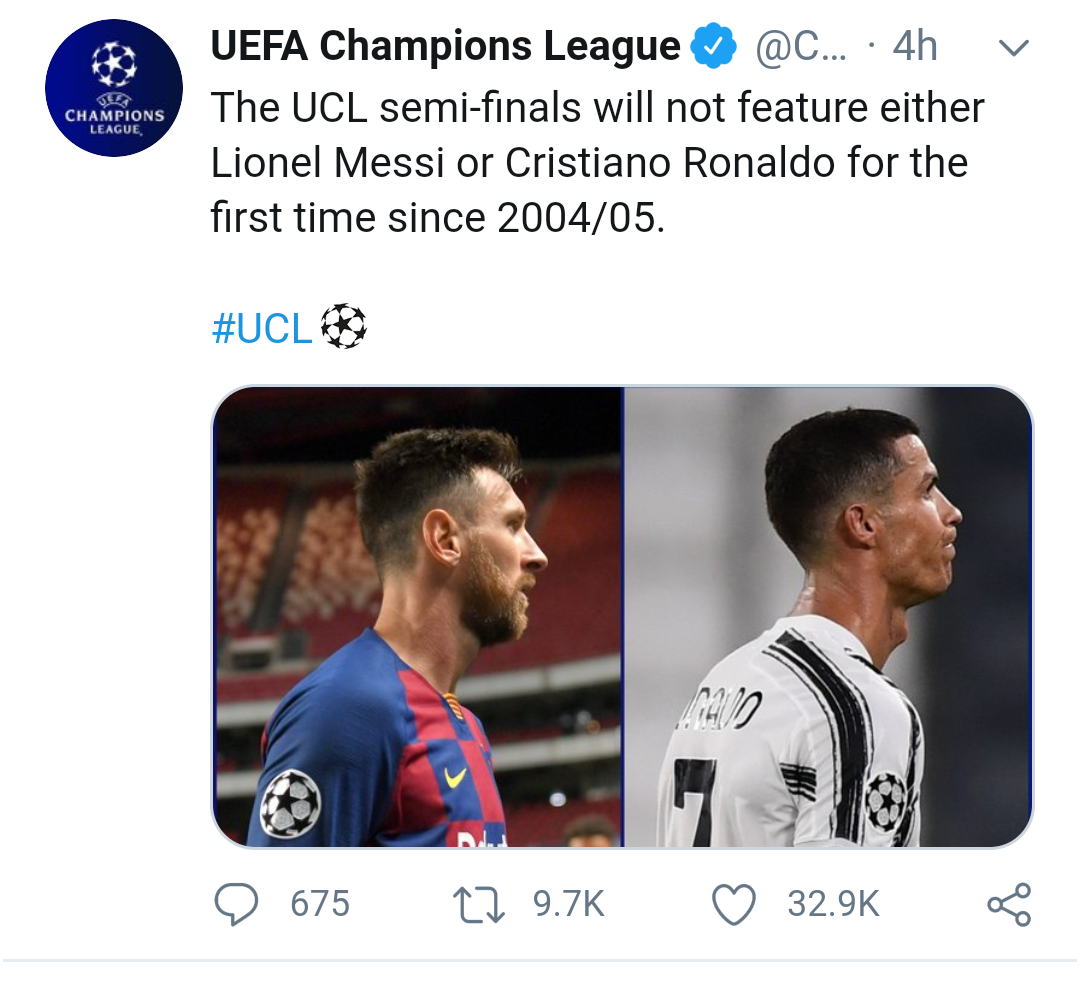Like the UCL semi-finals tweet
The image size is (1080, 987).
[733, 904]
